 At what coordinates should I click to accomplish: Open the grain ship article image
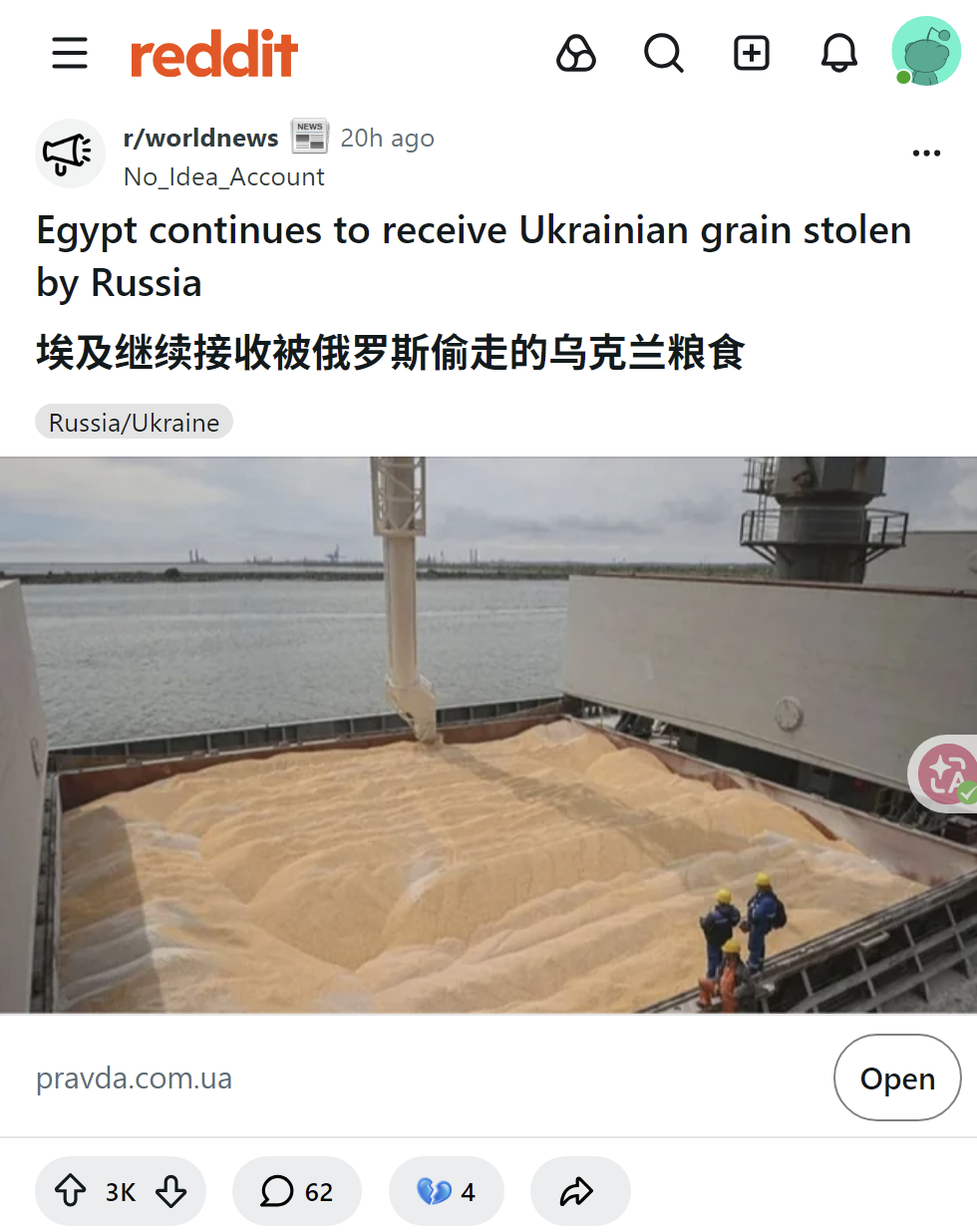488,735
